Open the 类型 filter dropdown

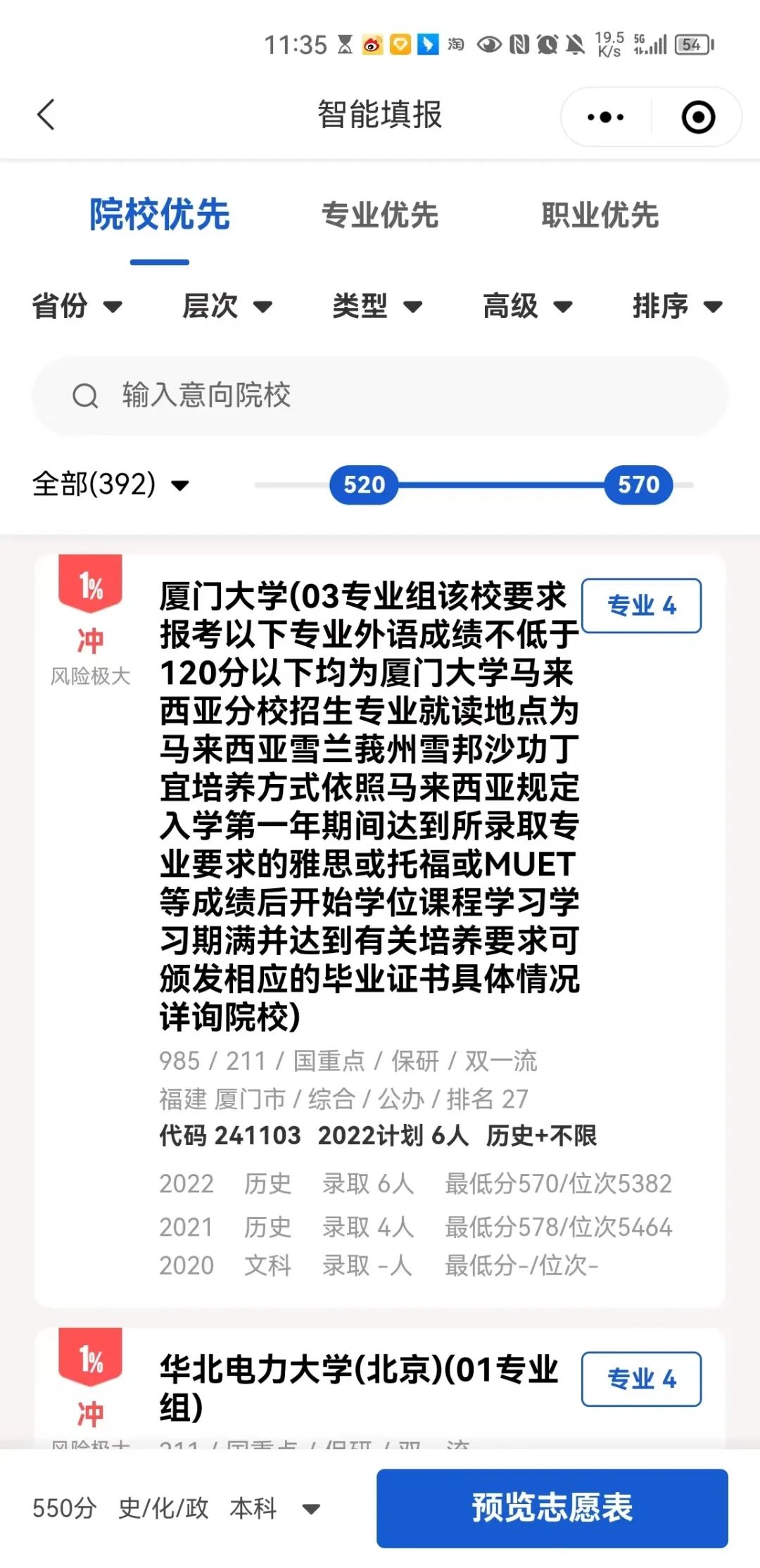point(377,306)
